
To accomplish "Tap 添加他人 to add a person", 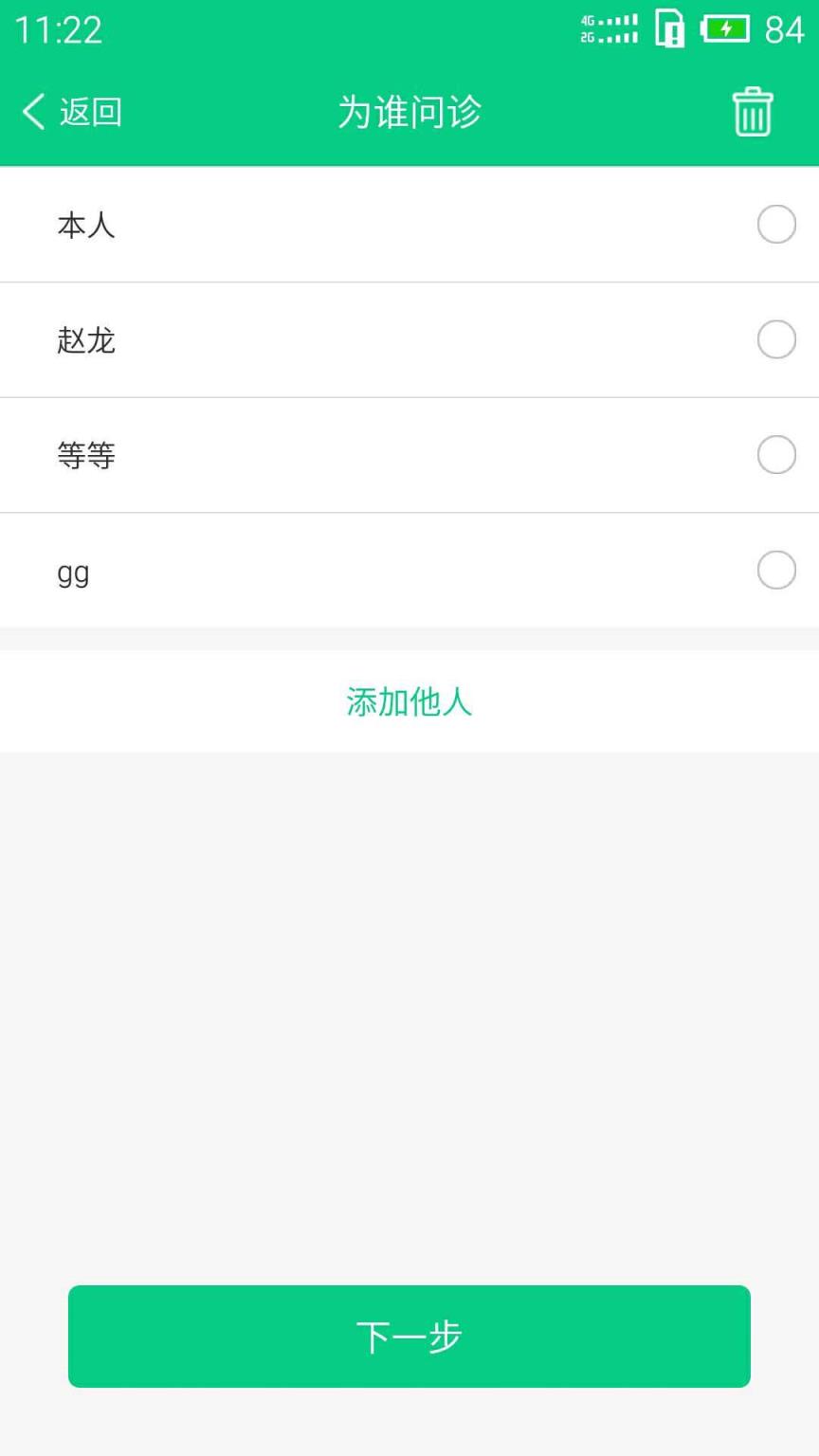I will point(409,701).
